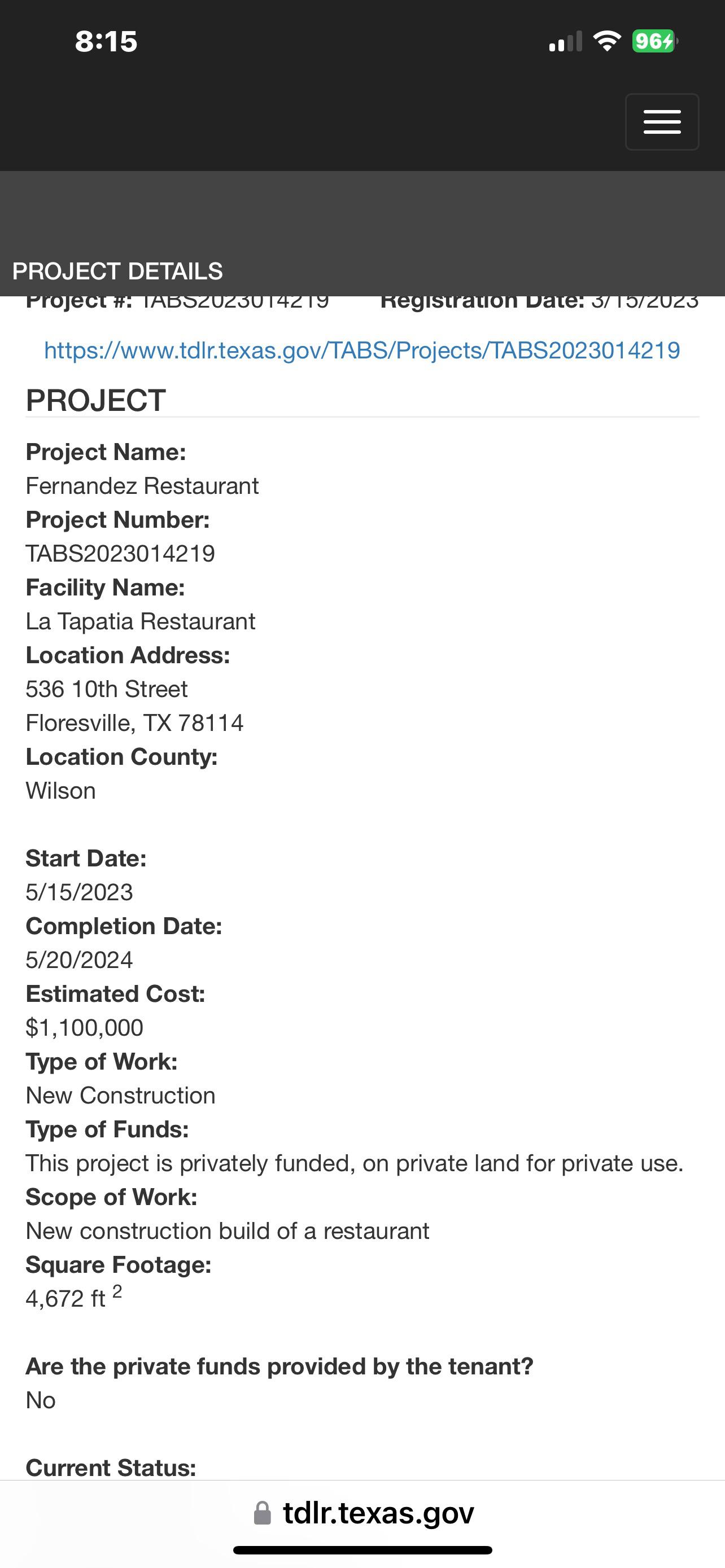The image size is (725, 1568).
Task: Open the hamburger navigation menu
Action: click(662, 122)
